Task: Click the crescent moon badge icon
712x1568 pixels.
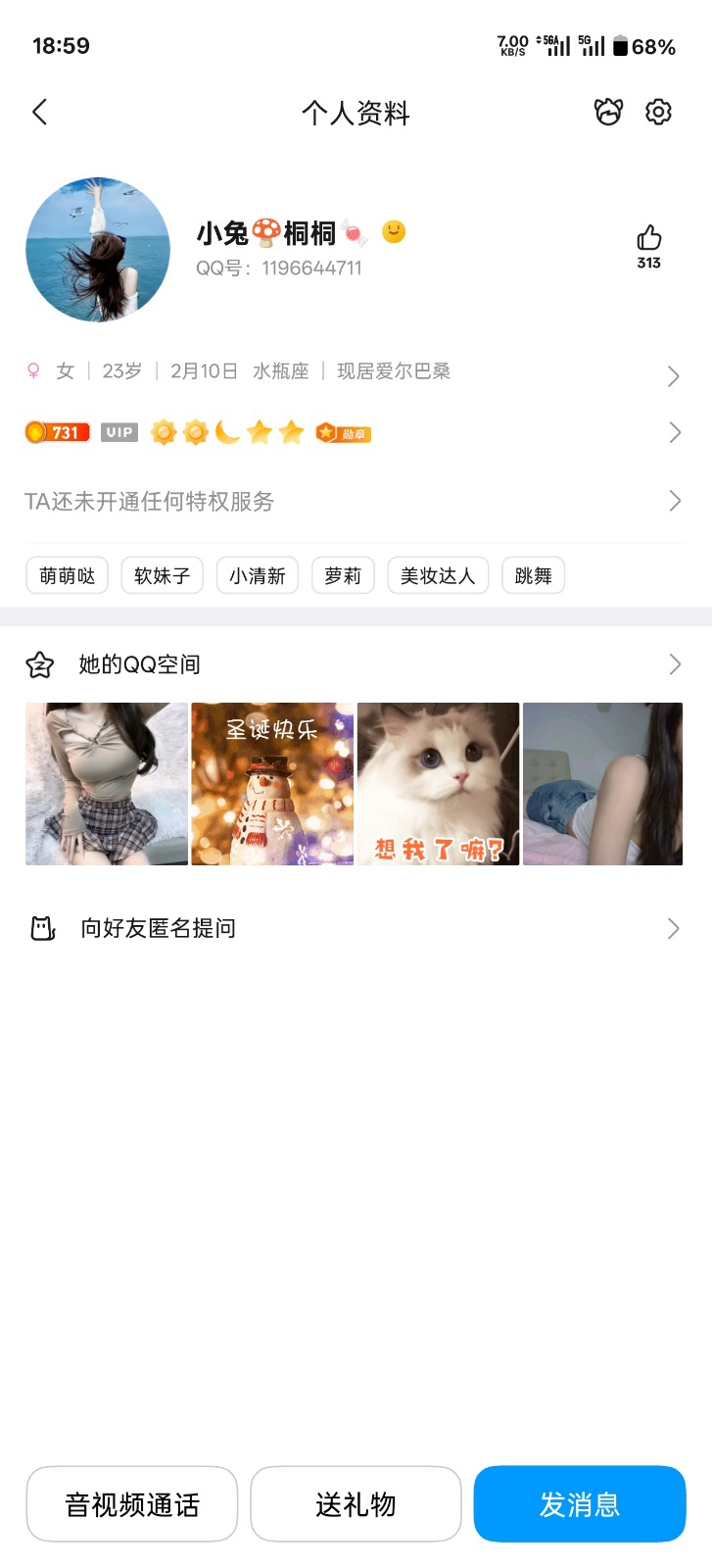Action: tap(227, 431)
